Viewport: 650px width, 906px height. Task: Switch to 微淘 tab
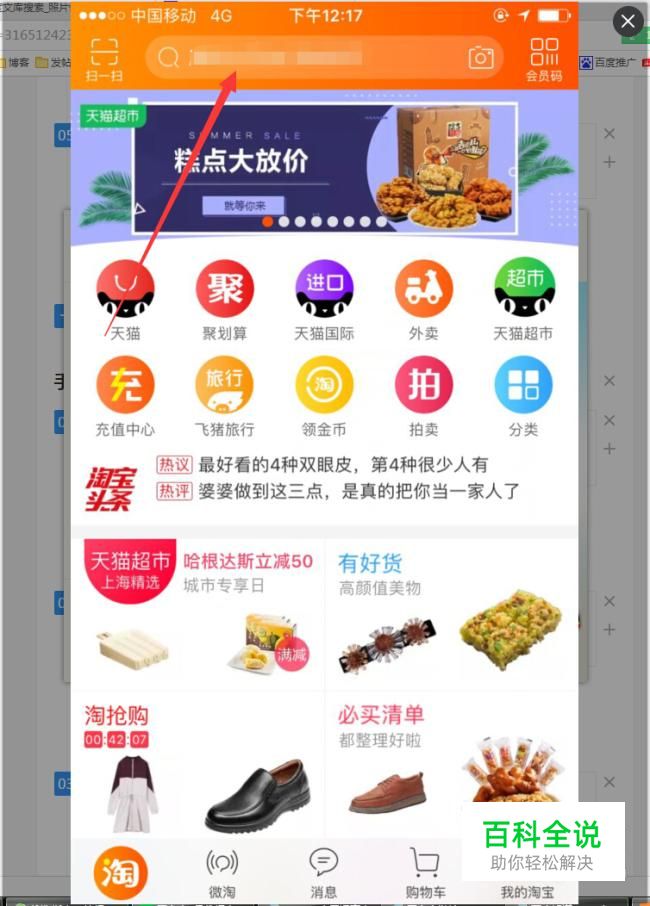pos(222,872)
